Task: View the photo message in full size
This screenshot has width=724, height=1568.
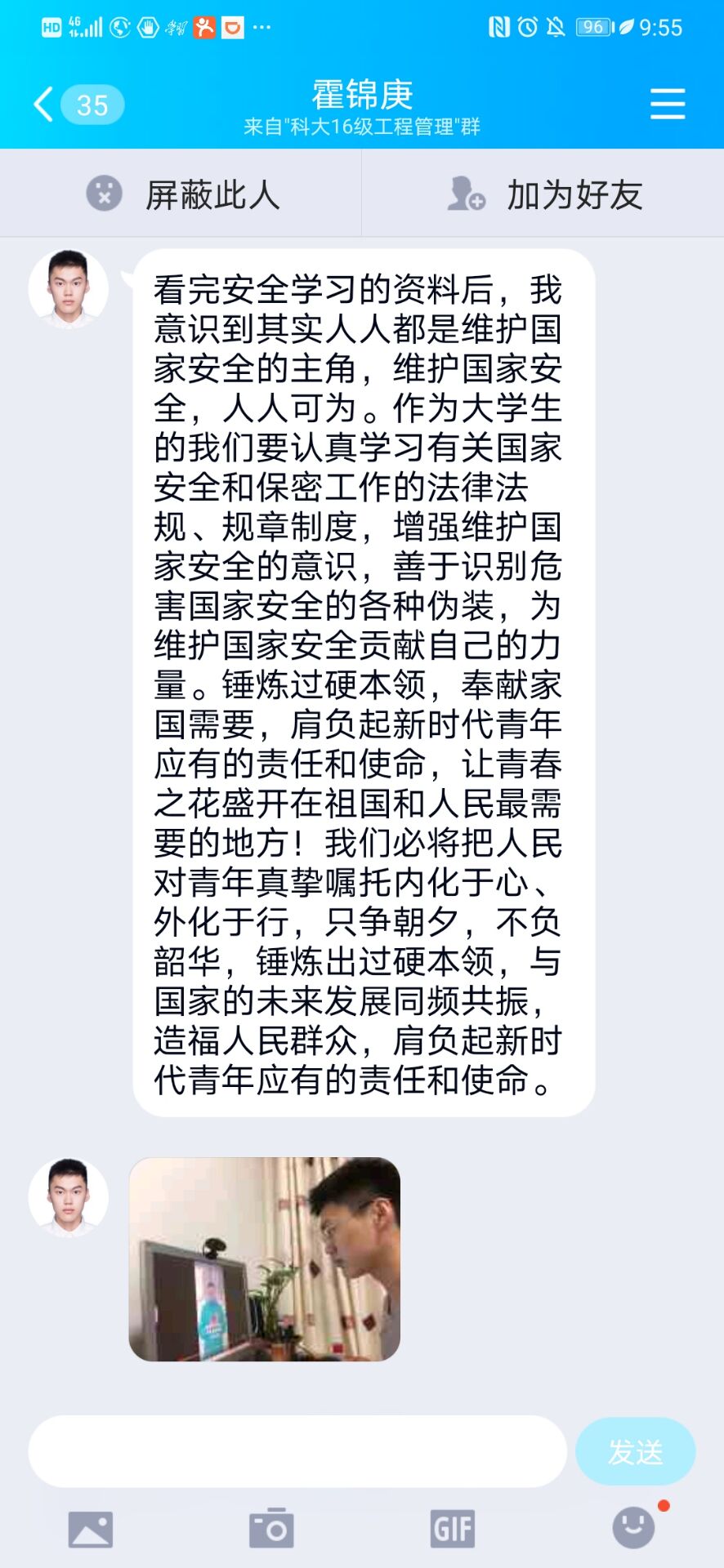Action: (265, 1258)
